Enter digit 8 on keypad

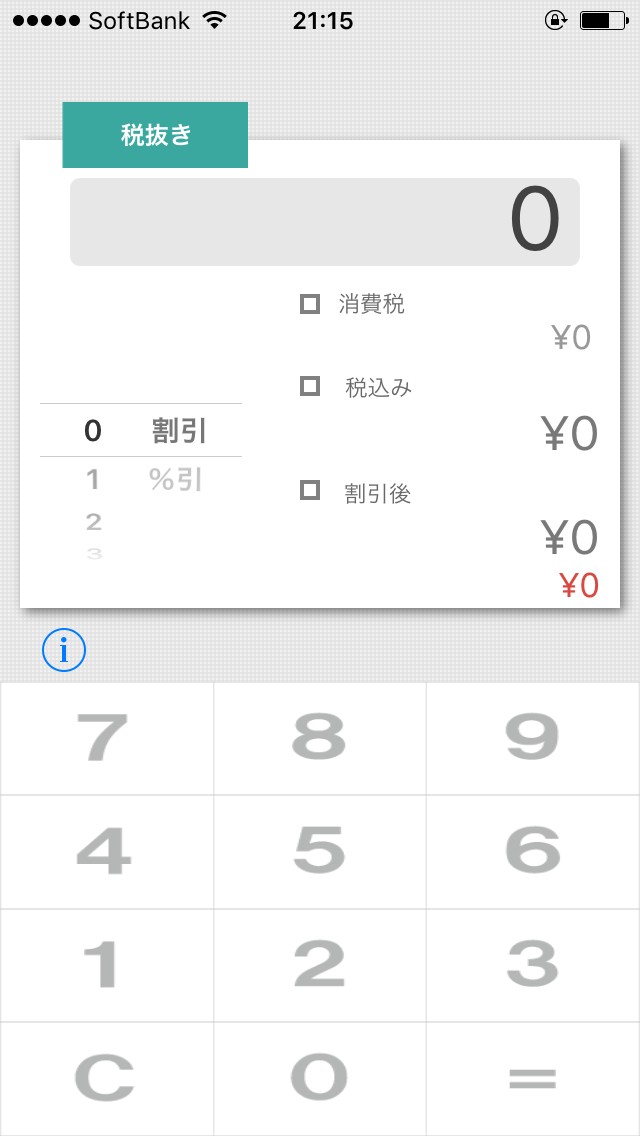click(320, 739)
